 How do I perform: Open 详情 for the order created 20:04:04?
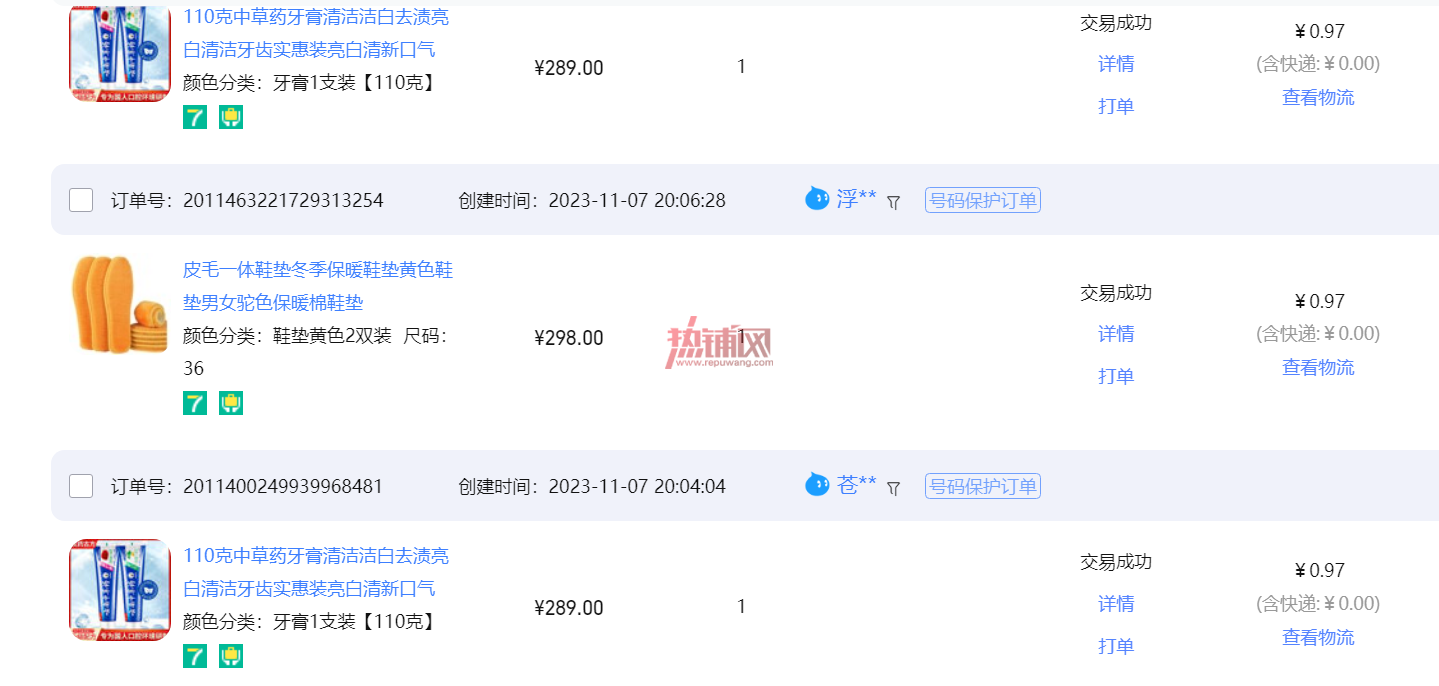(1116, 604)
